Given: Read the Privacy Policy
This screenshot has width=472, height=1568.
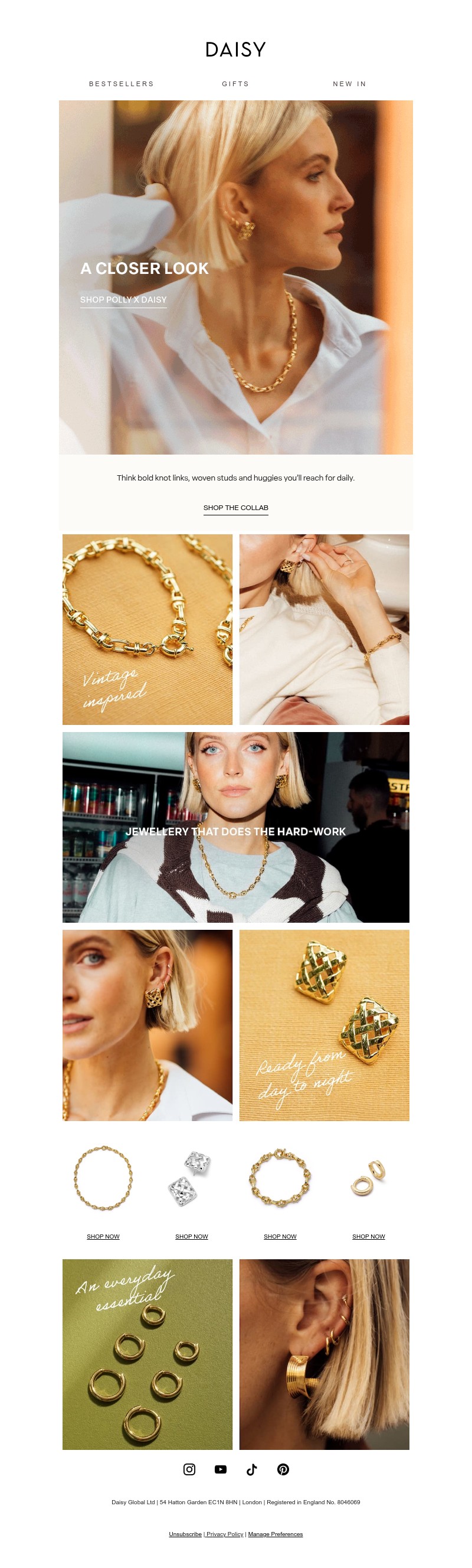Looking at the screenshot, I should click(x=224, y=1534).
